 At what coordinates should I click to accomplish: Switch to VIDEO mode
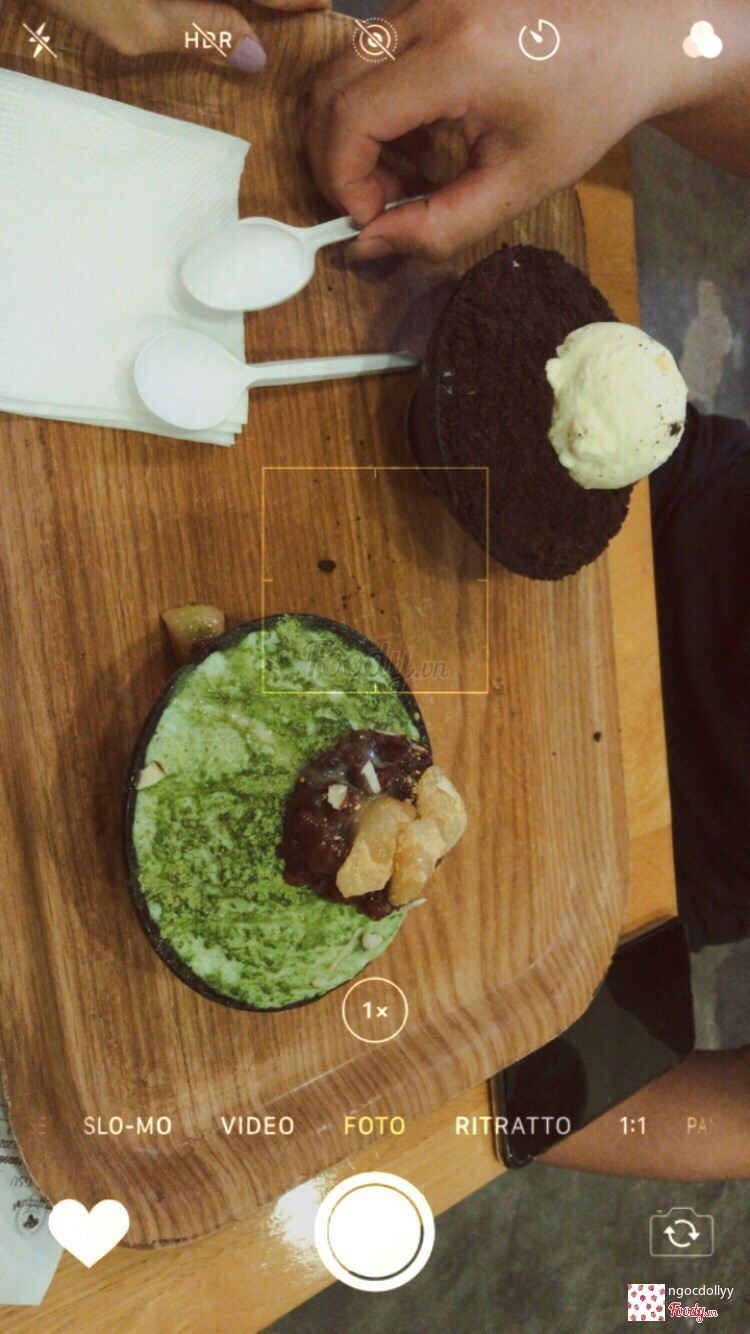(x=258, y=1126)
